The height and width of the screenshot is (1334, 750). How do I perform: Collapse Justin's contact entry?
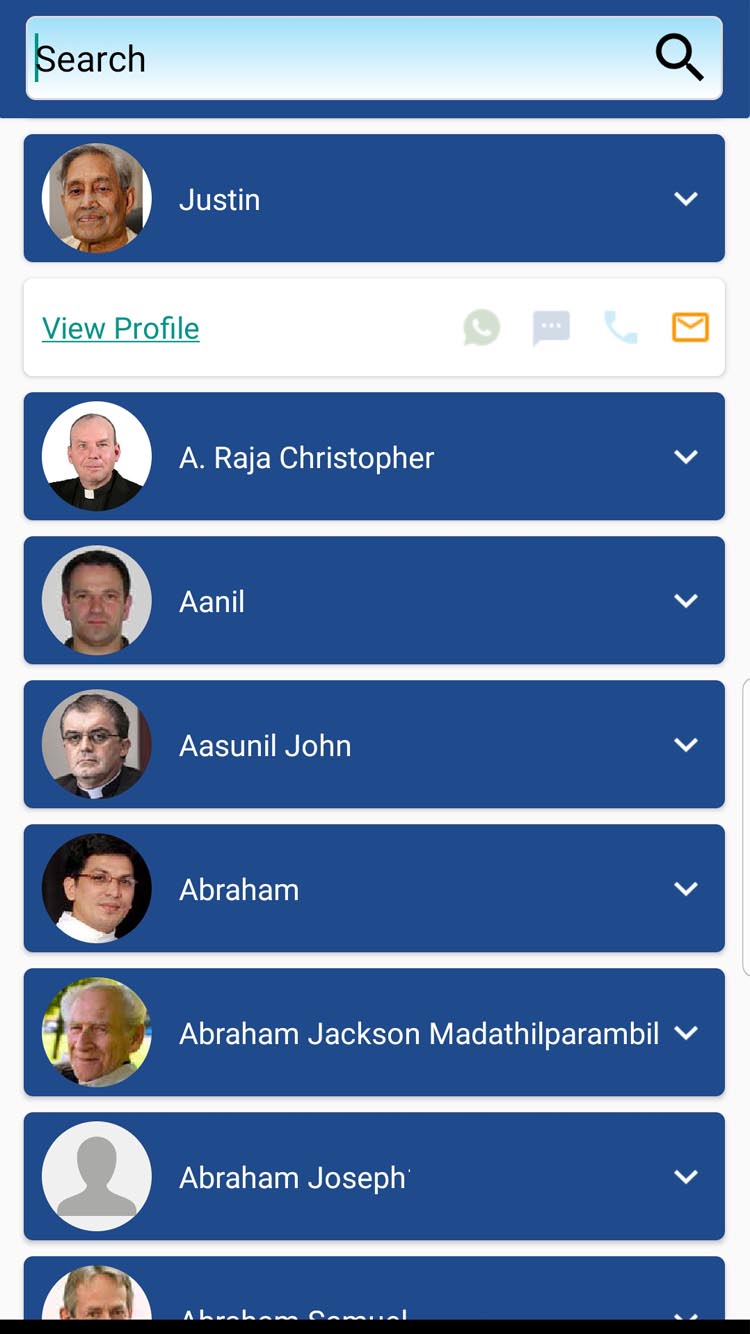click(686, 199)
